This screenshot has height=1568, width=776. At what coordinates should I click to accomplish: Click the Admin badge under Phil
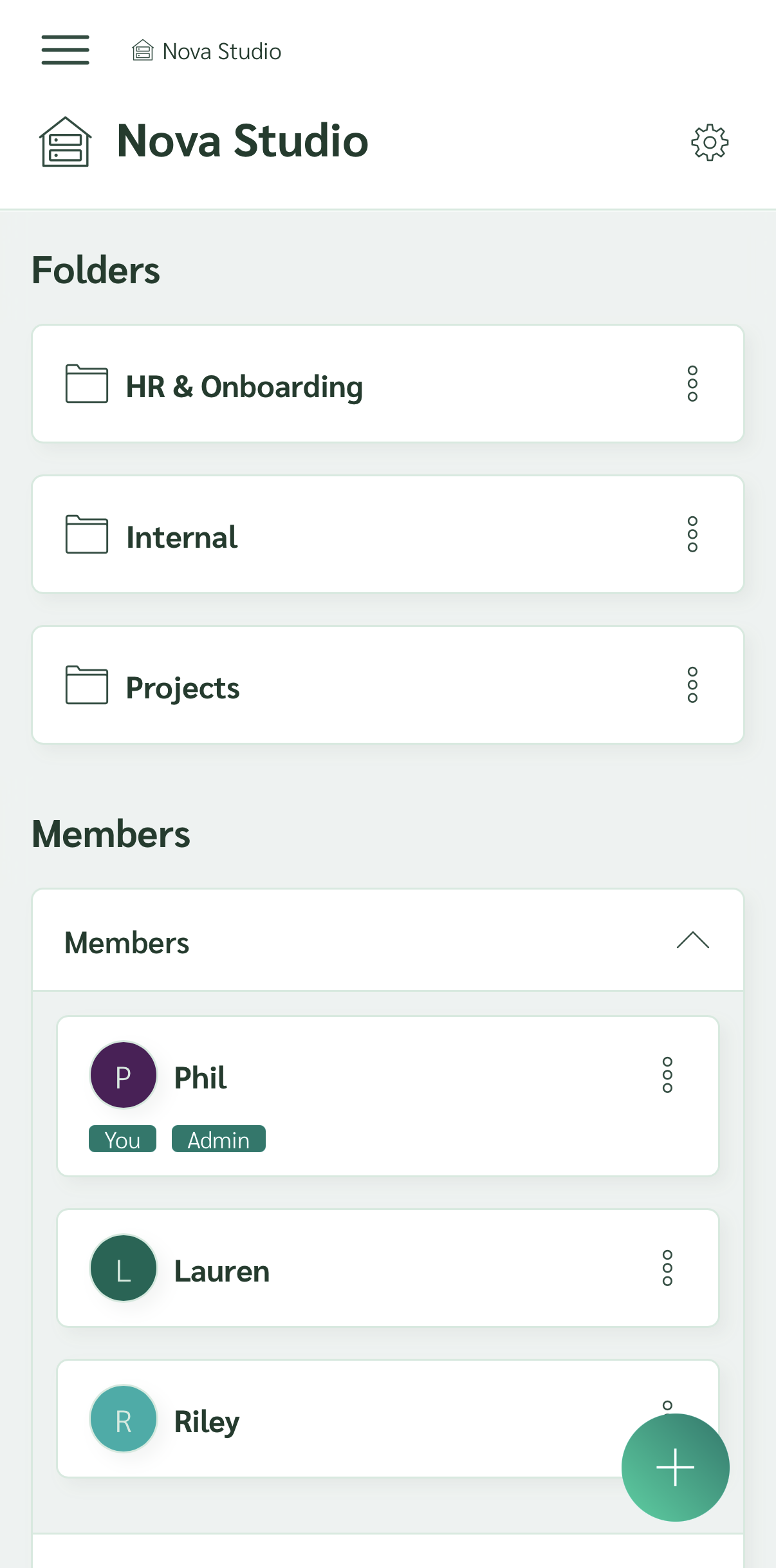coord(218,1139)
